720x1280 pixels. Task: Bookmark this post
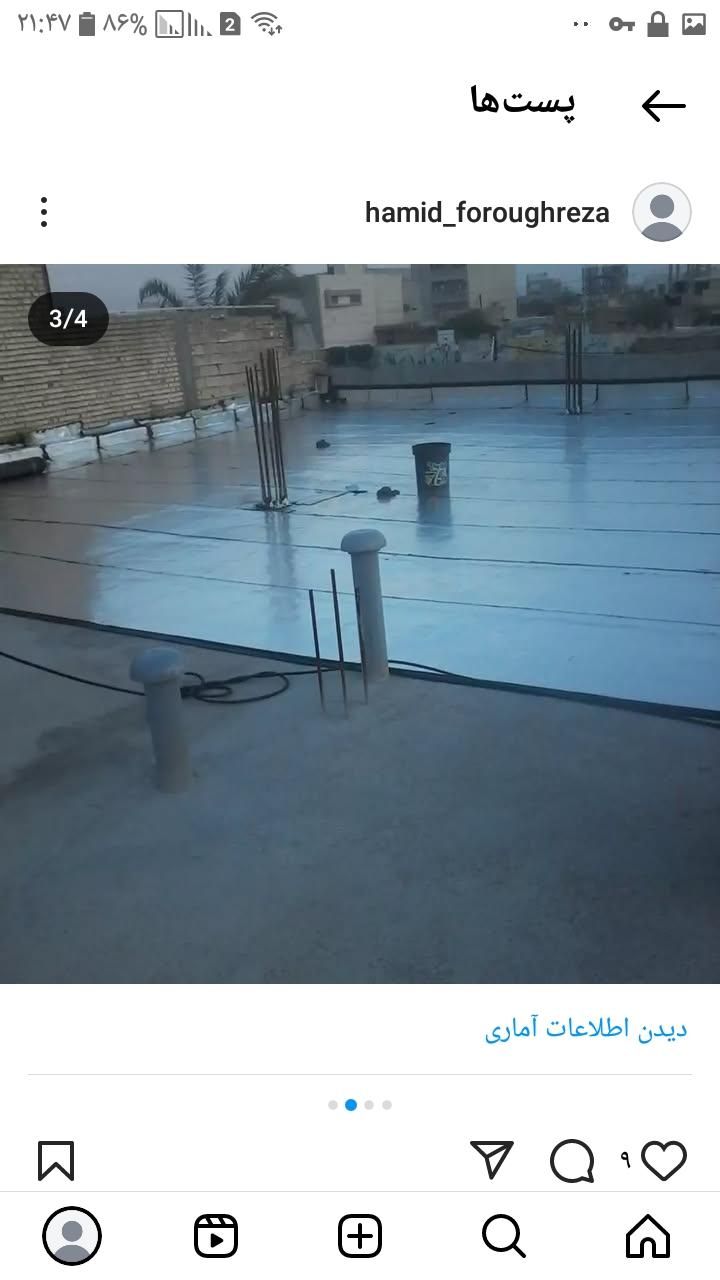pyautogui.click(x=56, y=1161)
